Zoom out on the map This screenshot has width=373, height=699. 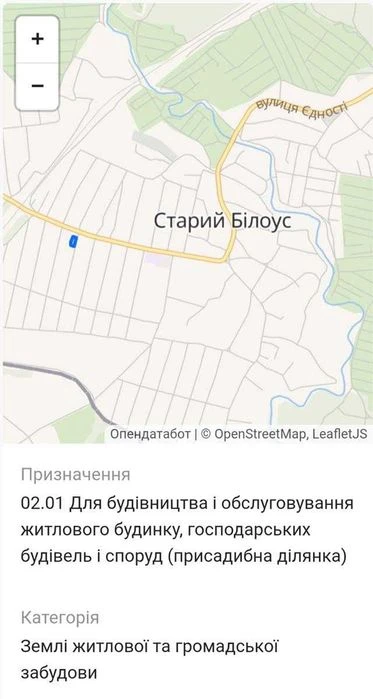[37, 86]
